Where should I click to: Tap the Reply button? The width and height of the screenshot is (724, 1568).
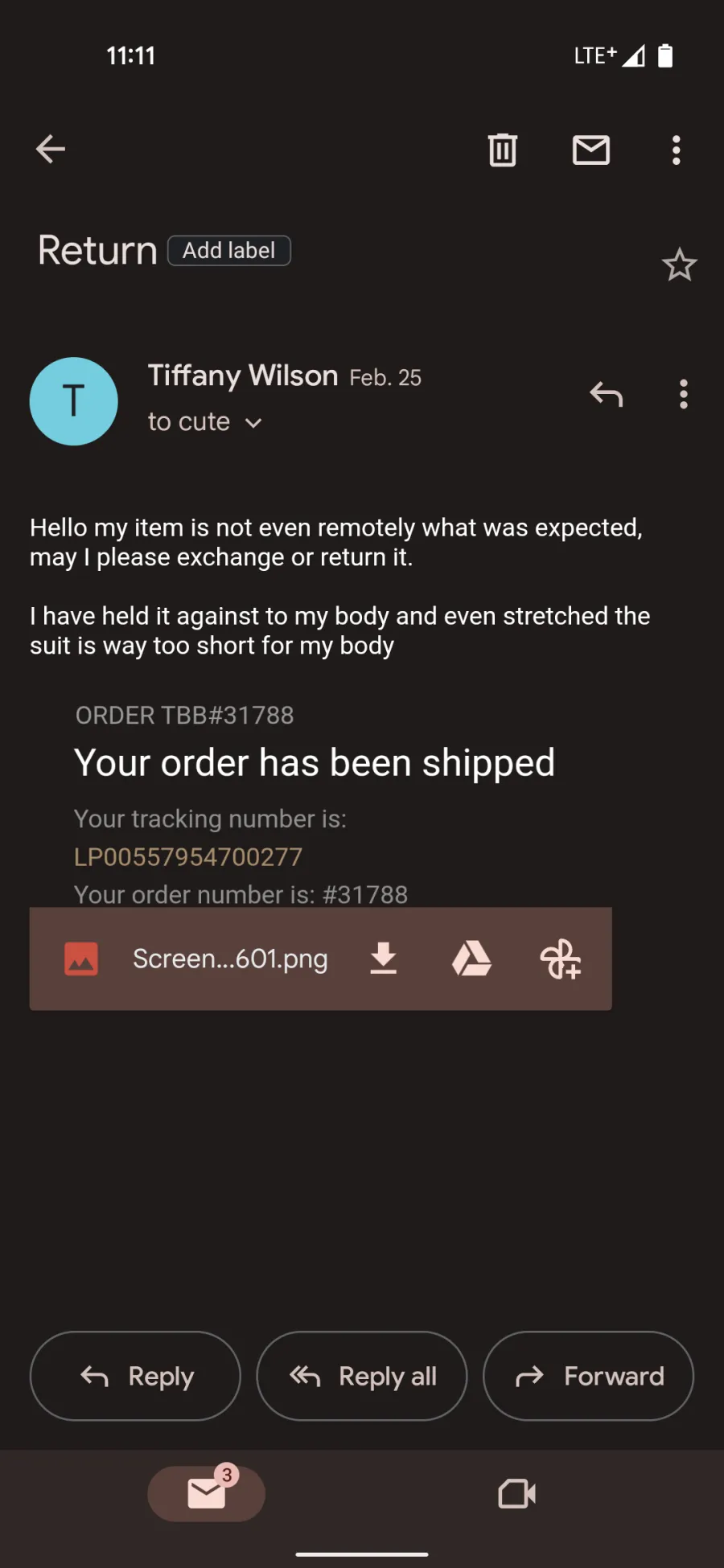tap(135, 1376)
